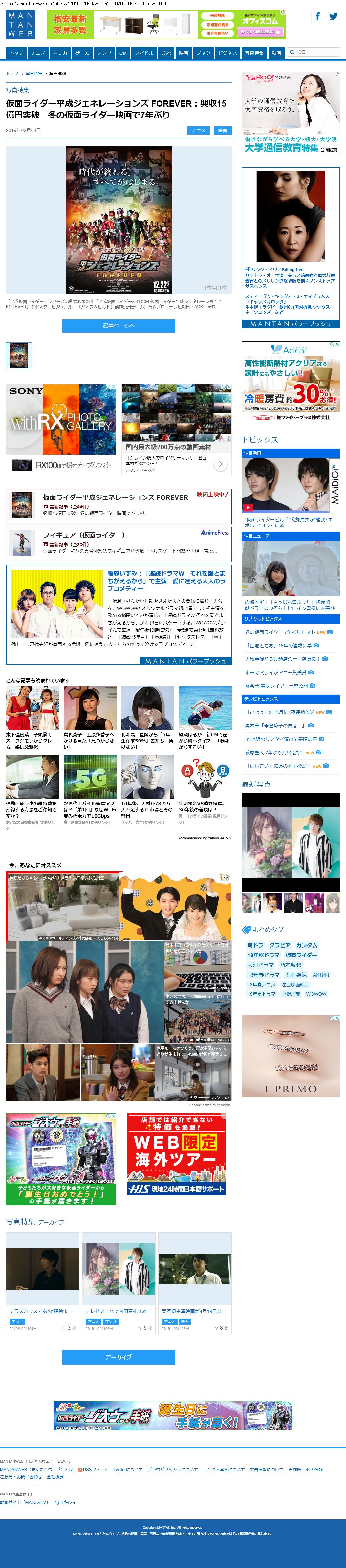
Task: Open the Twitter share icon
Action: pyautogui.click(x=333, y=16)
